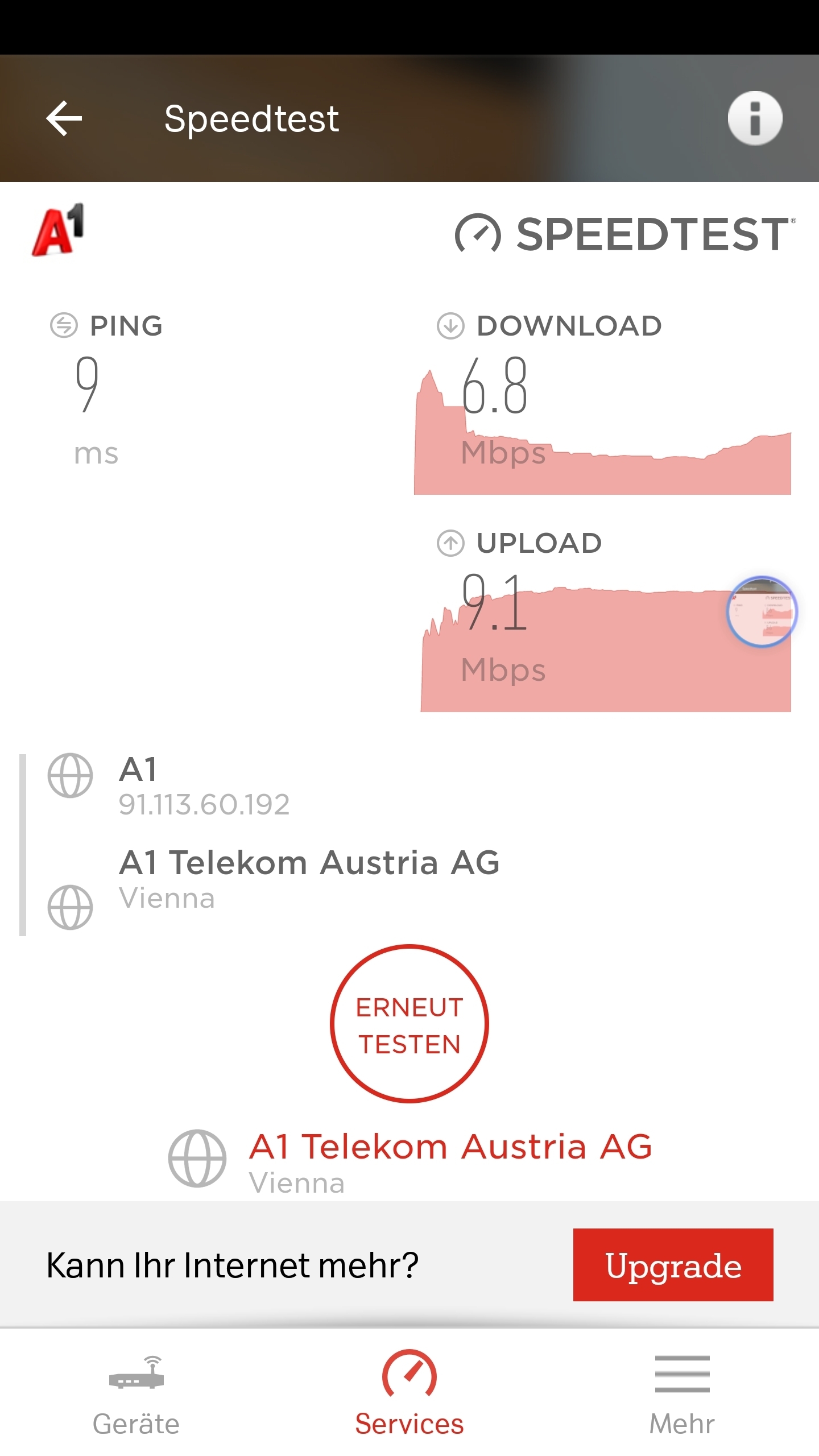The width and height of the screenshot is (819, 1456).
Task: Open the Mehr tab
Action: [x=682, y=1396]
